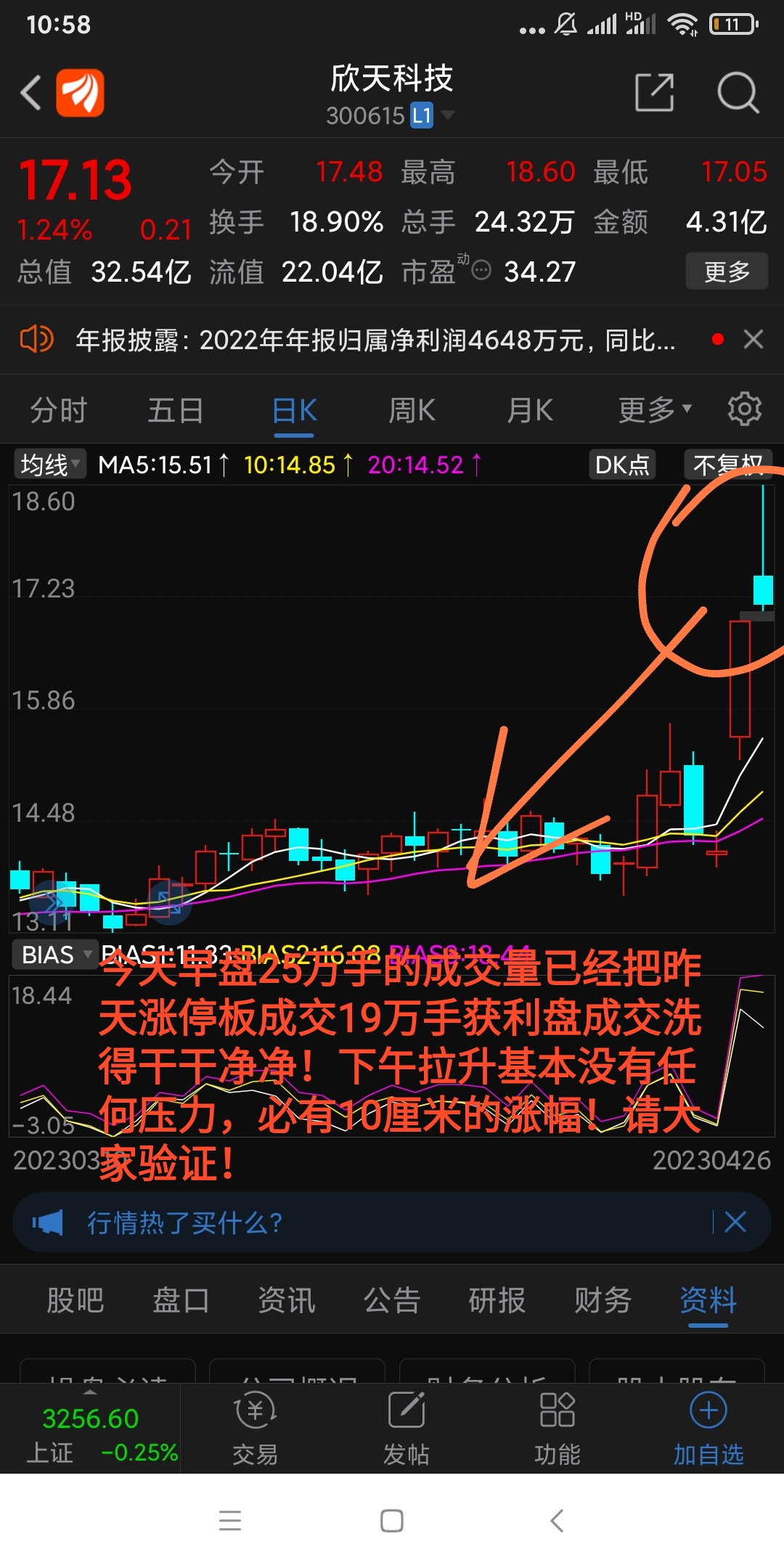Toggle the DK点 button

[622, 465]
